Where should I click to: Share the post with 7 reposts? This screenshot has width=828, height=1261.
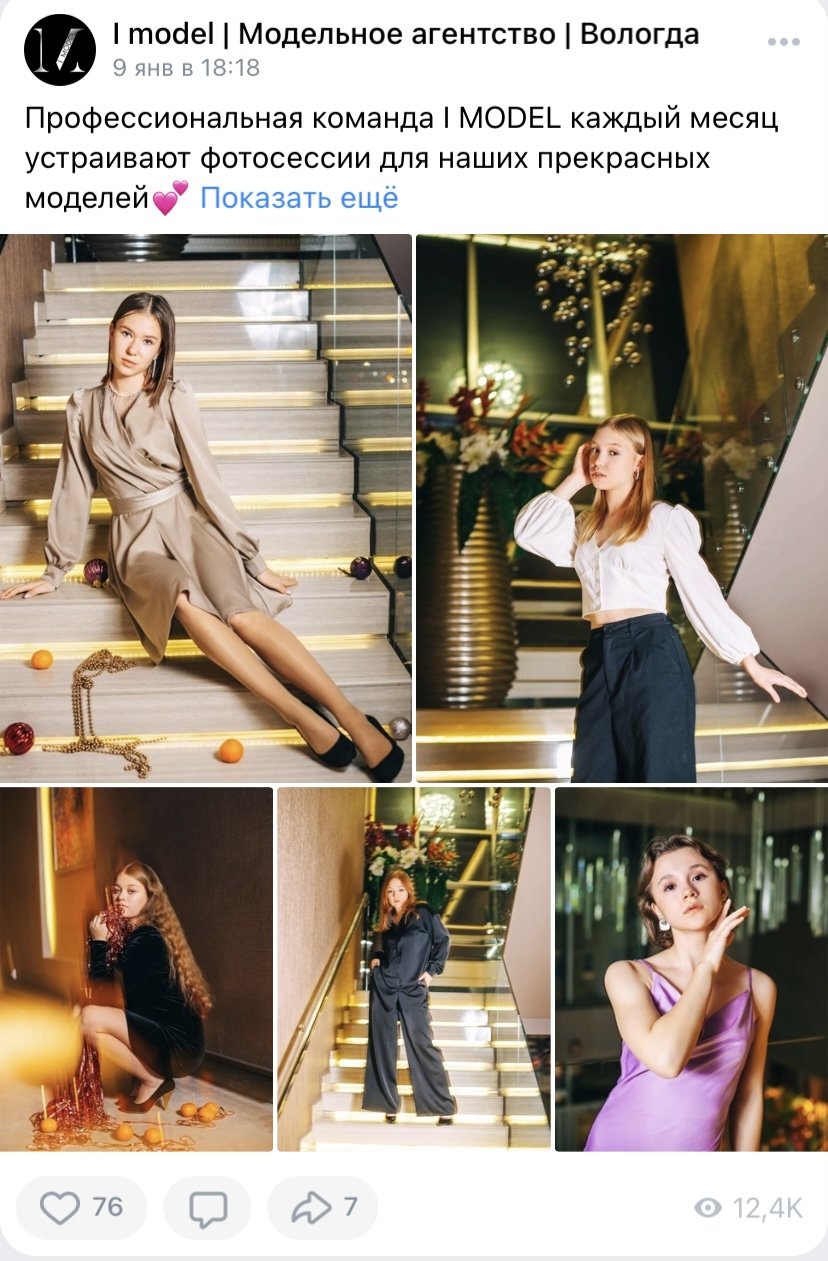pyautogui.click(x=323, y=1208)
